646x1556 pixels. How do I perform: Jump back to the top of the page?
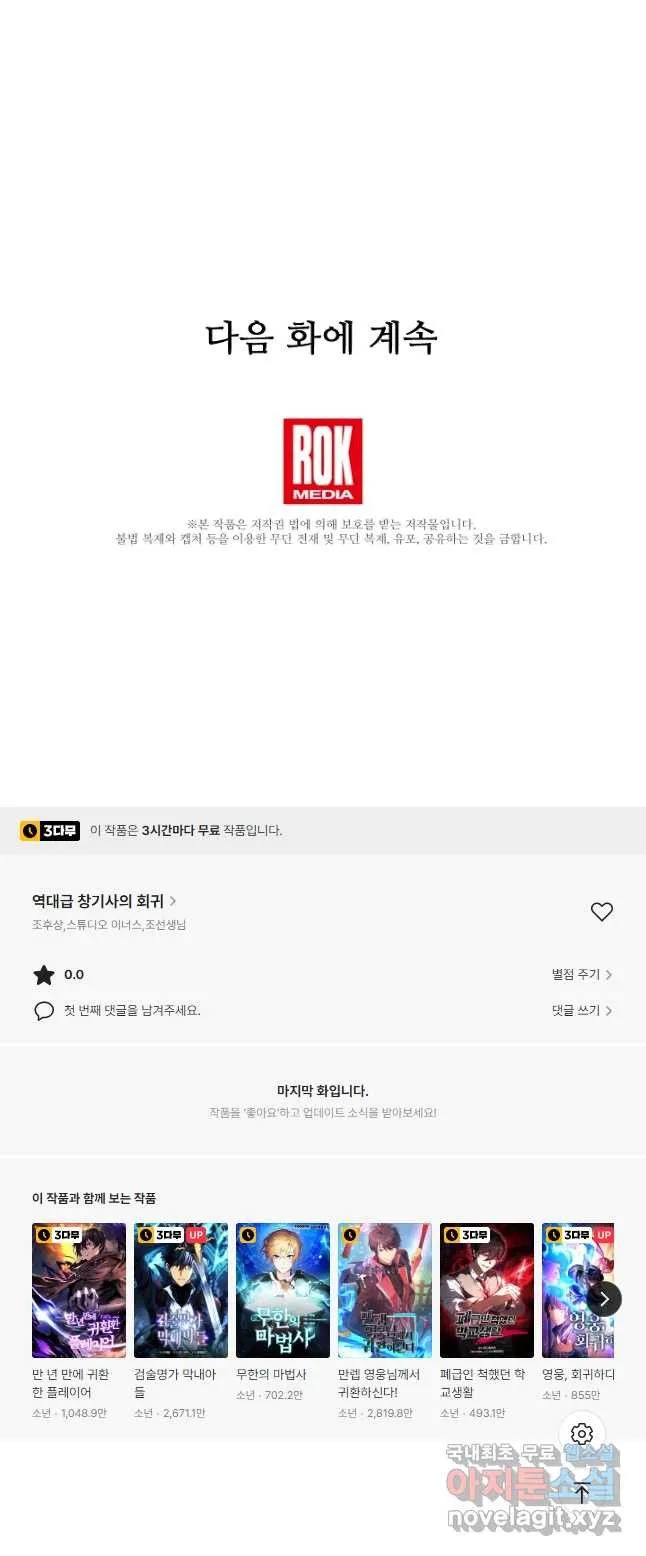click(582, 1493)
